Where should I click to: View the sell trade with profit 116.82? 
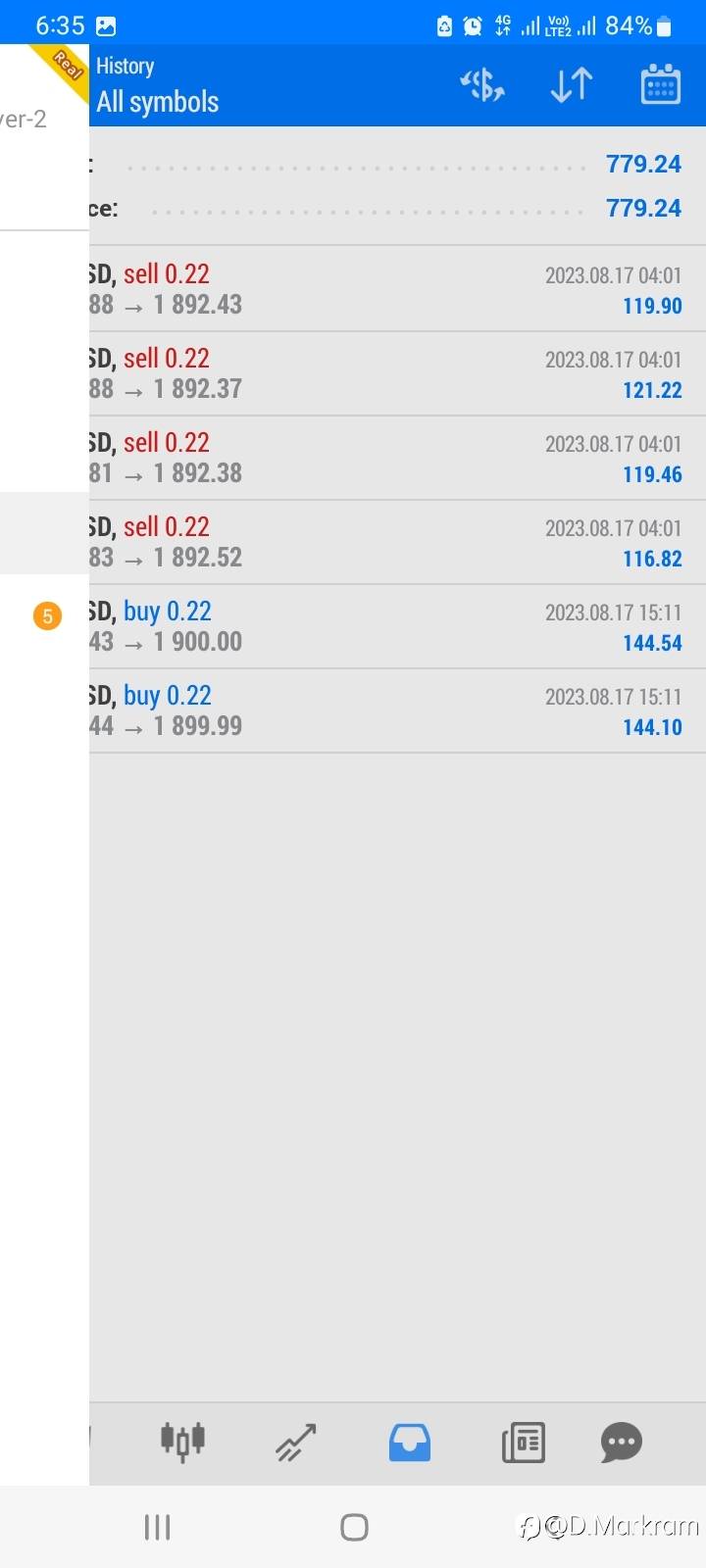(x=397, y=542)
